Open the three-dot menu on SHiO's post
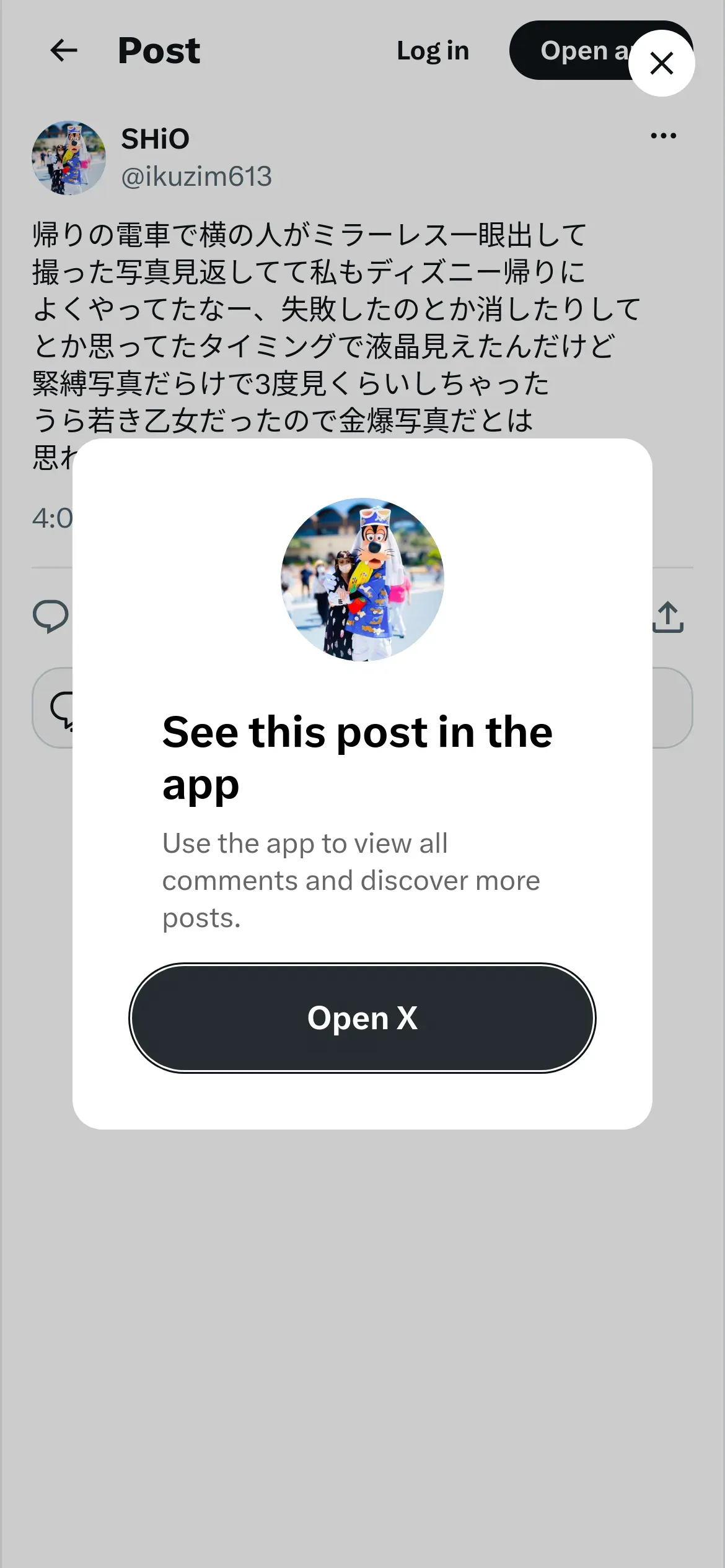Screen dimensions: 725x1568 664,136
